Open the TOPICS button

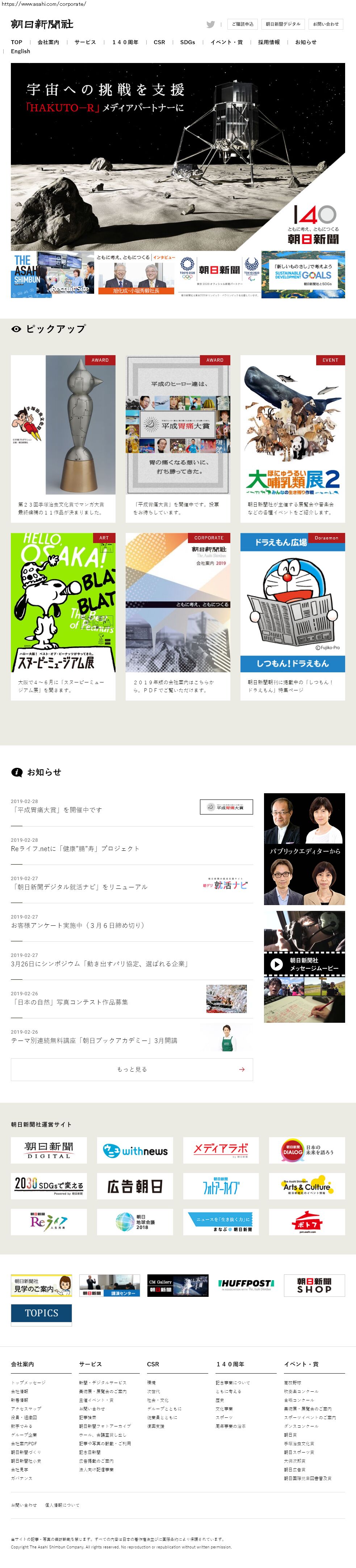coord(41,1313)
